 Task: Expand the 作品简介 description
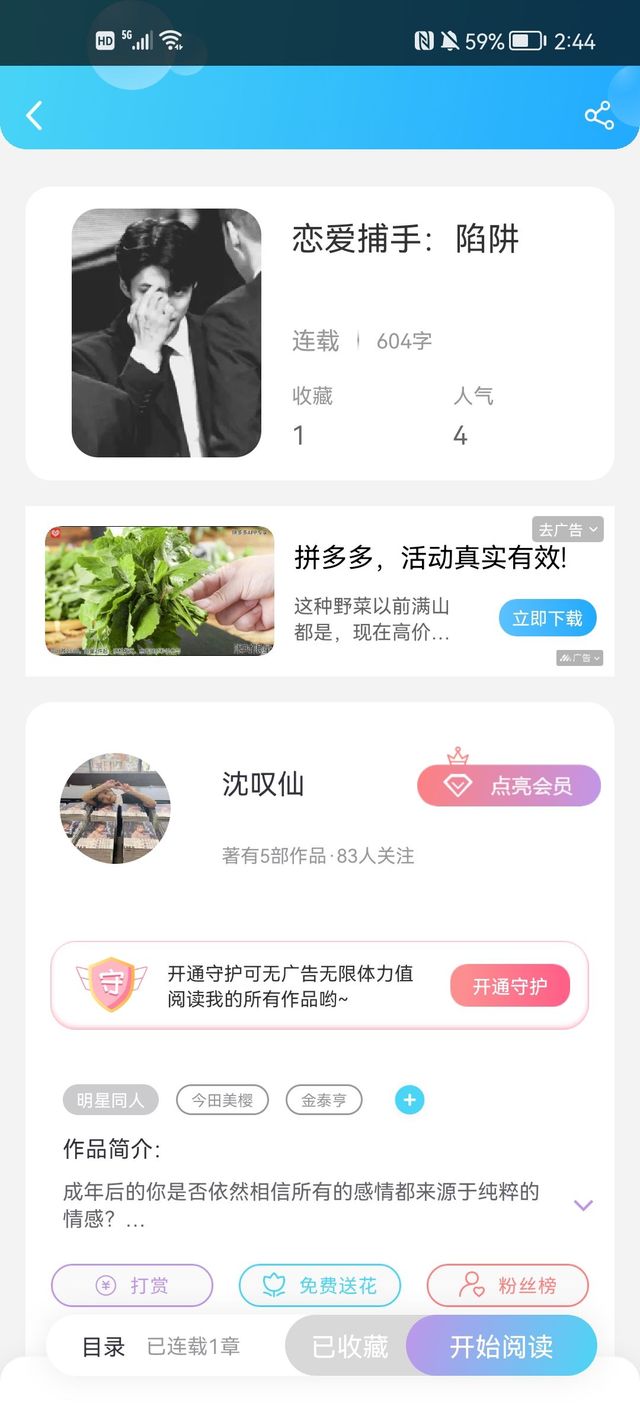[584, 1205]
